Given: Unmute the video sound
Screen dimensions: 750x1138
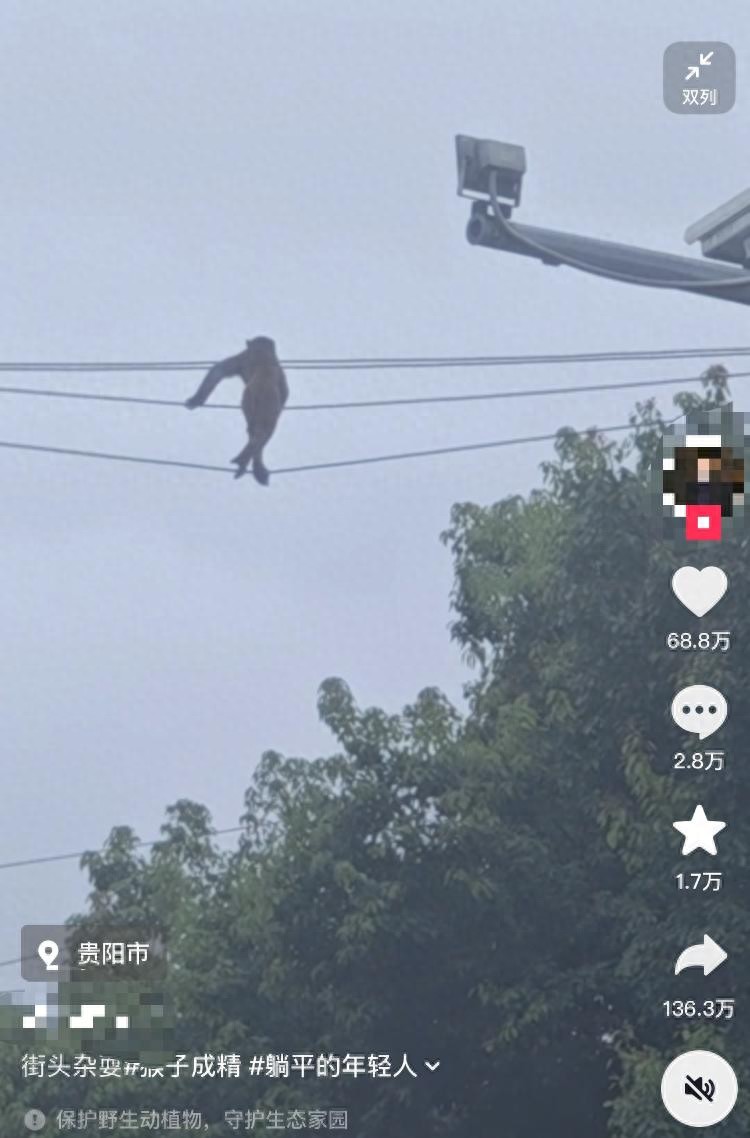Looking at the screenshot, I should click(699, 1088).
